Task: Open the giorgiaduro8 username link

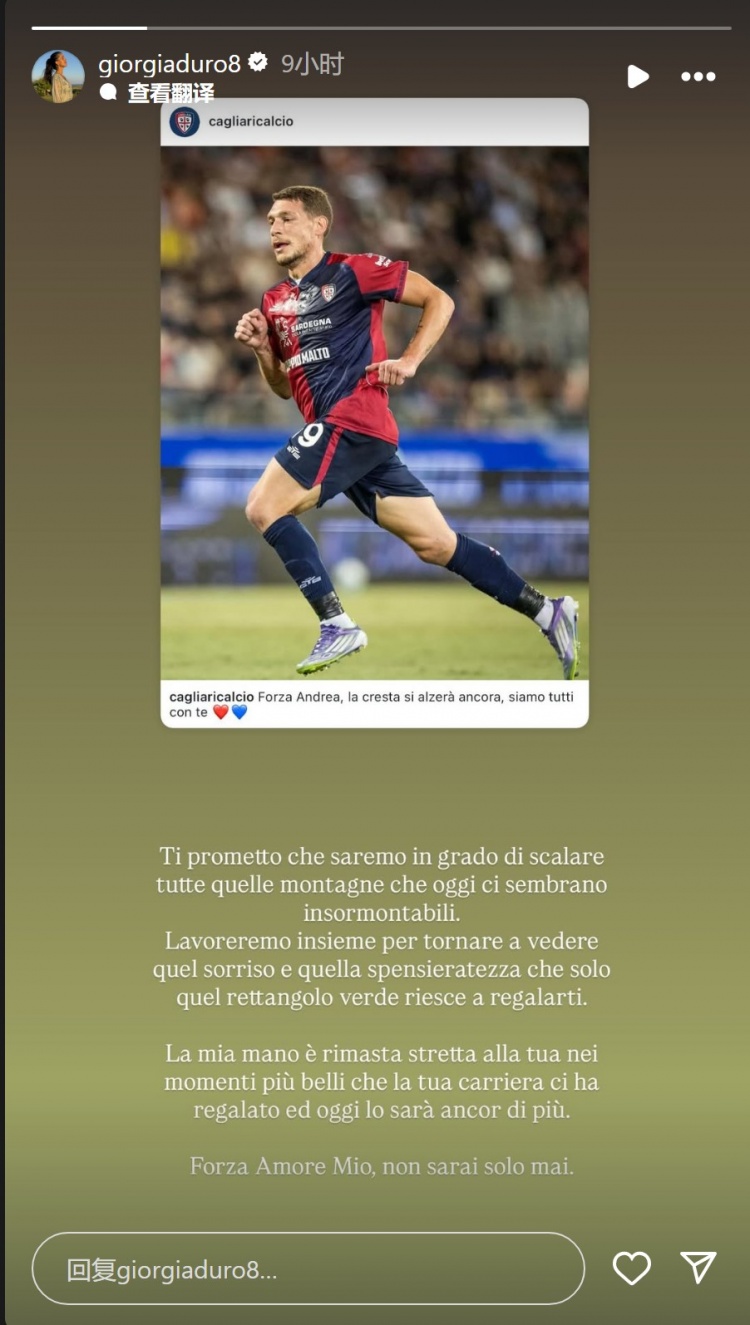Action: (x=169, y=64)
